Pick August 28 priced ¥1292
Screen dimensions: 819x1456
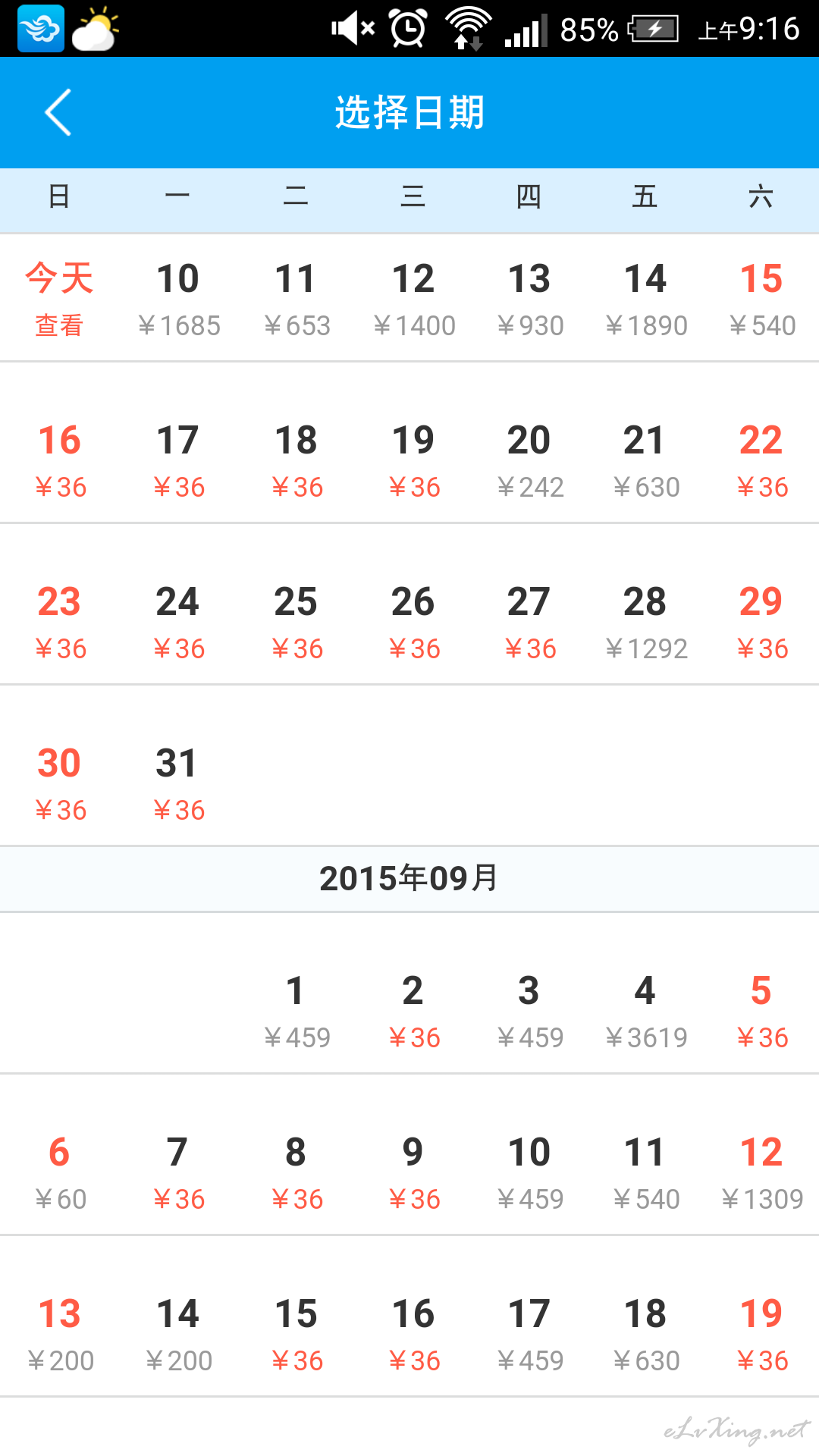[645, 621]
